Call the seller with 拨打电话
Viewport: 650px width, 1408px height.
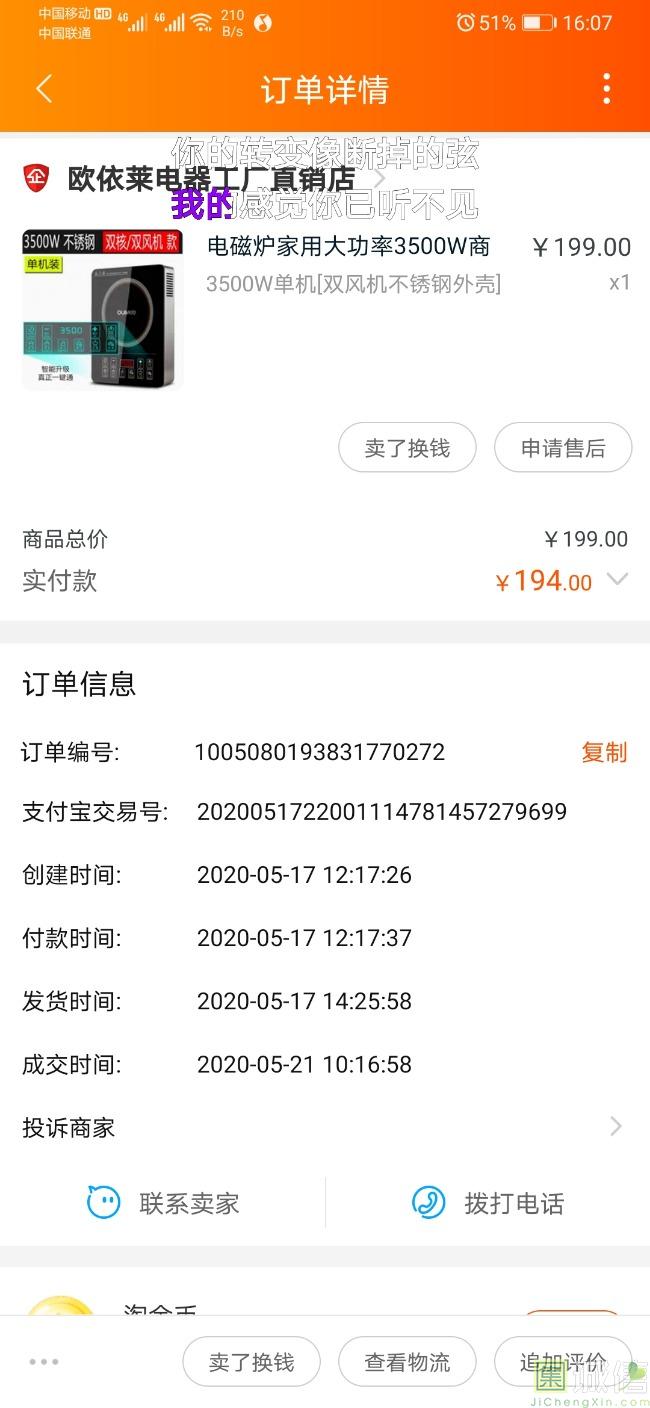point(488,1202)
